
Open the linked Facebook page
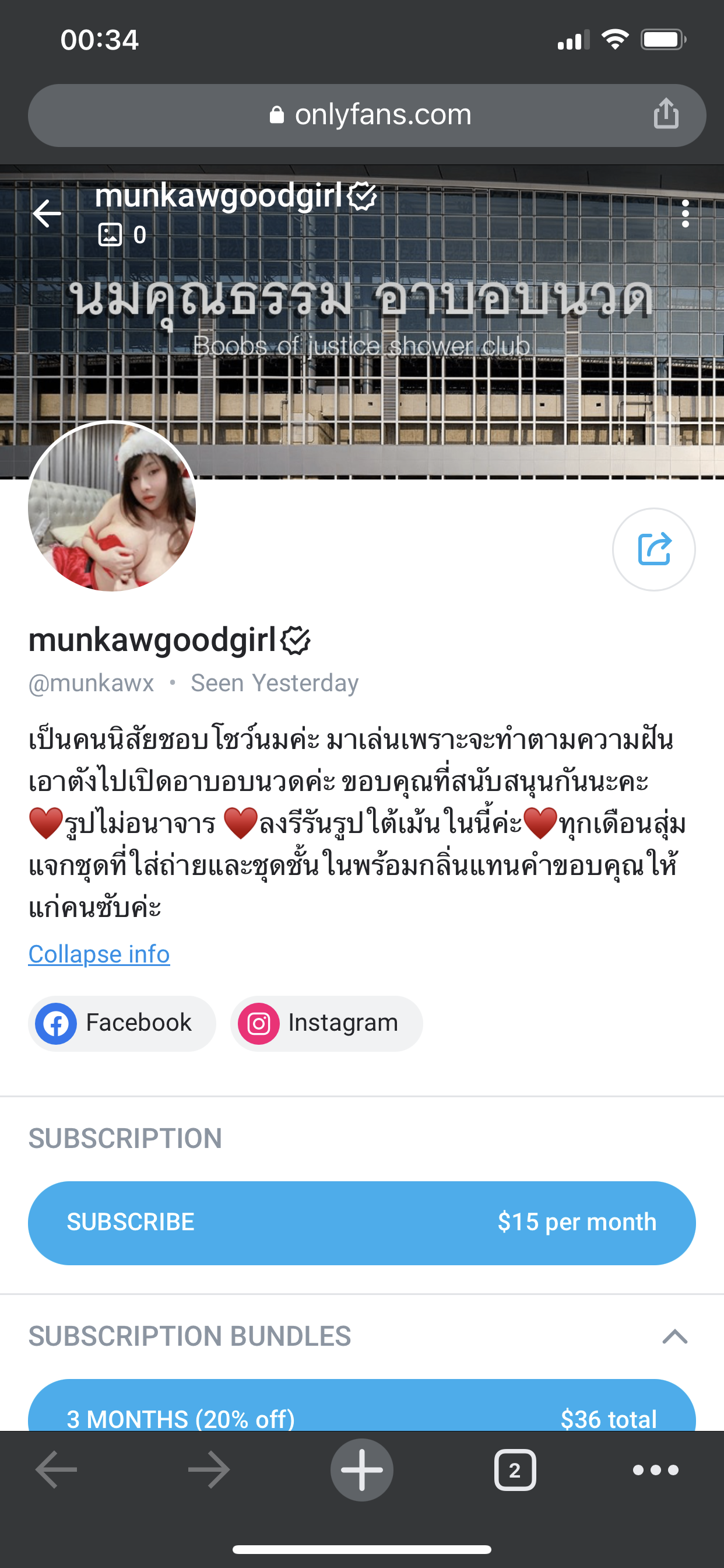click(x=122, y=1023)
